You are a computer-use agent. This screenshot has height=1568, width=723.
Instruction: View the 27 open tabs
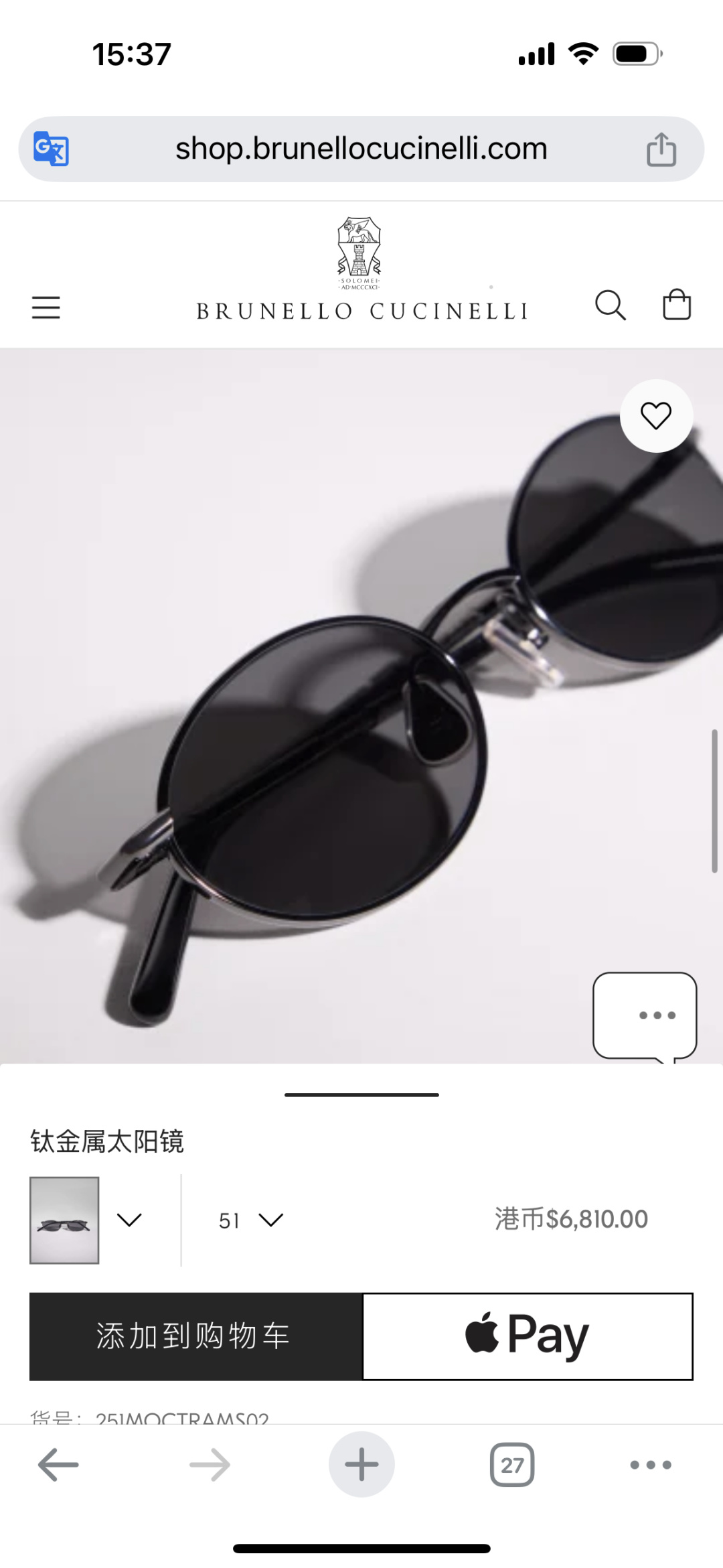[x=512, y=1465]
